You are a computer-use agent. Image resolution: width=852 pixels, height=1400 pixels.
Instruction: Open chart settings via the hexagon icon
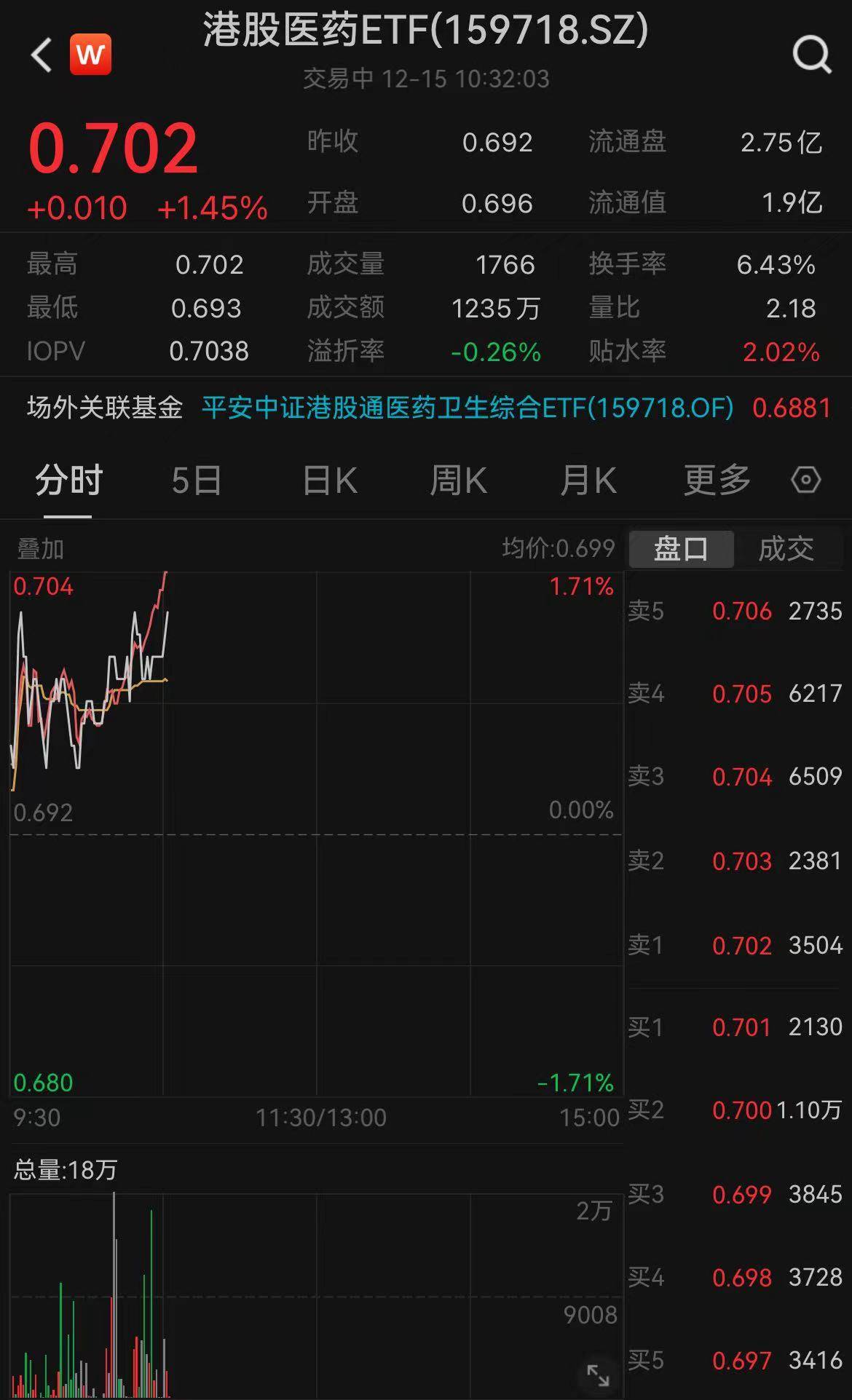pos(805,480)
